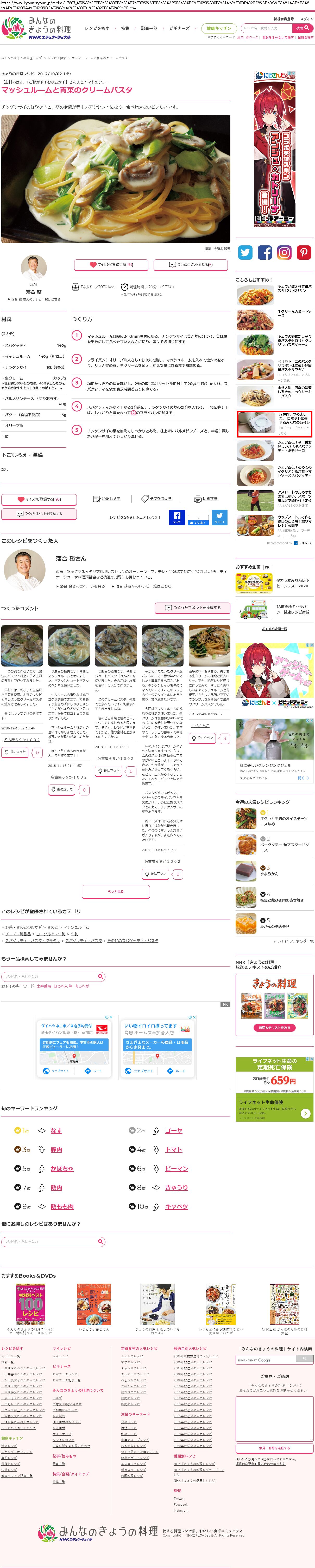
Task: Select タグをつける
Action: click(x=156, y=499)
